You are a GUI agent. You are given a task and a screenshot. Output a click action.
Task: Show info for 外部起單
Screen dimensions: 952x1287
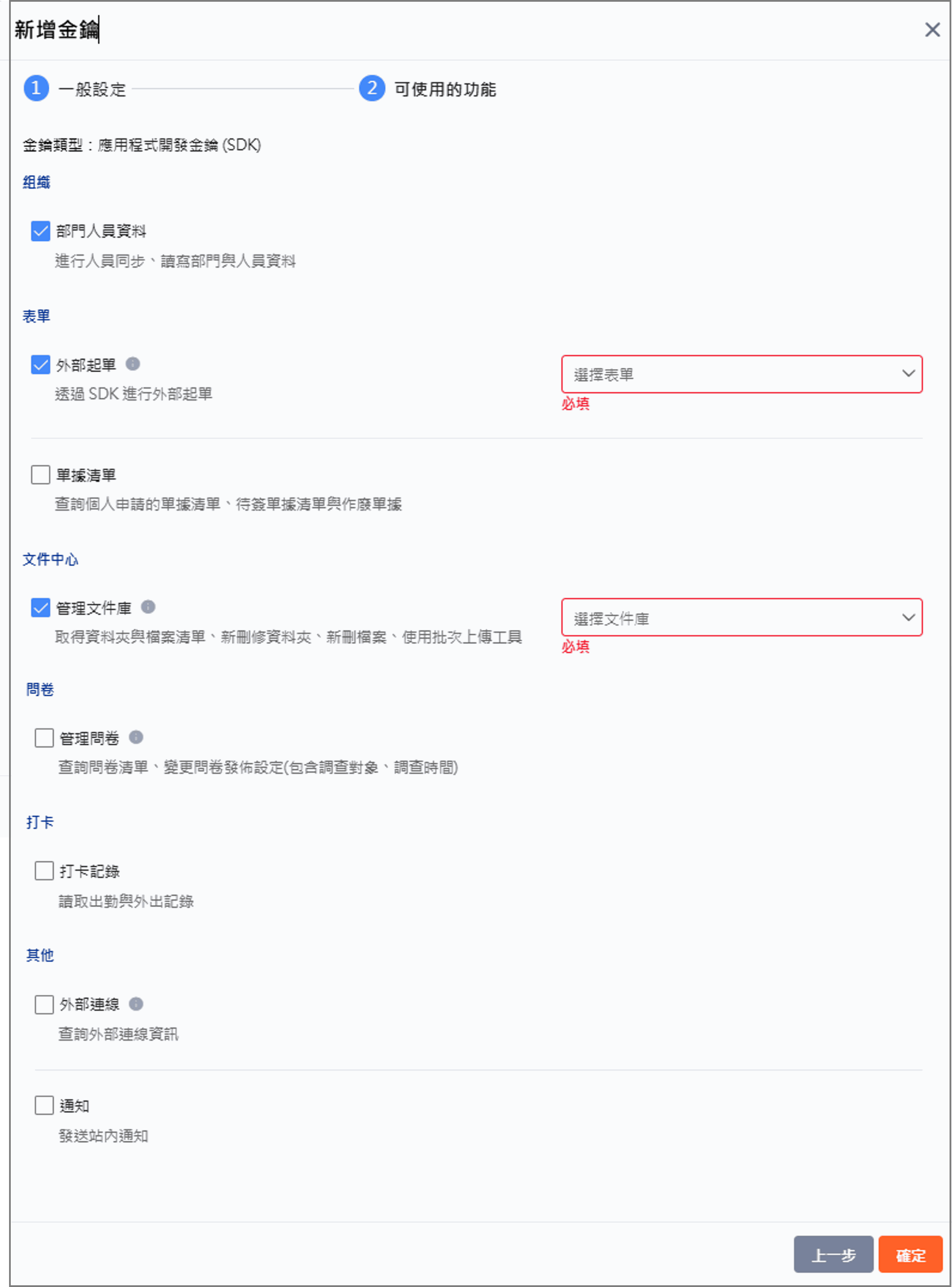pos(133,364)
